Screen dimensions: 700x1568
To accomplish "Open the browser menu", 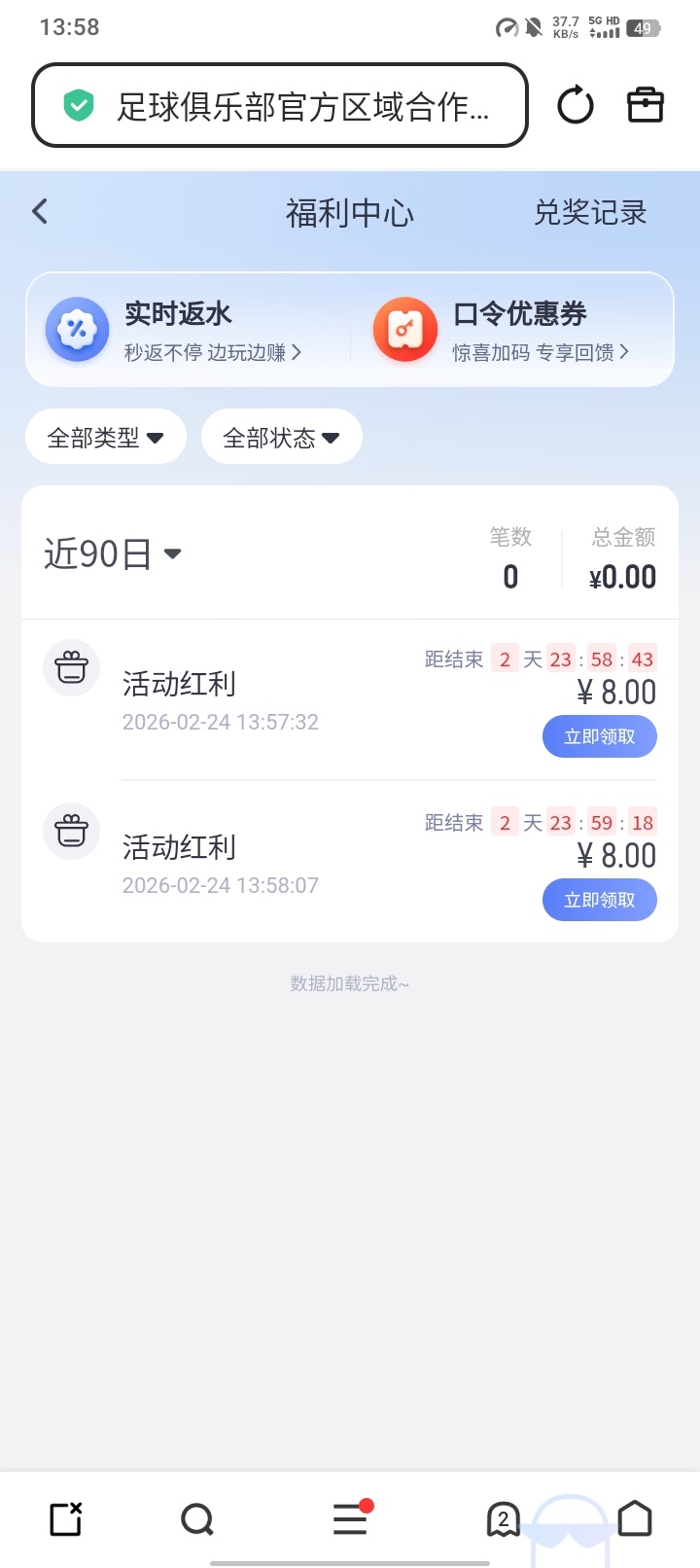I will point(350,1518).
